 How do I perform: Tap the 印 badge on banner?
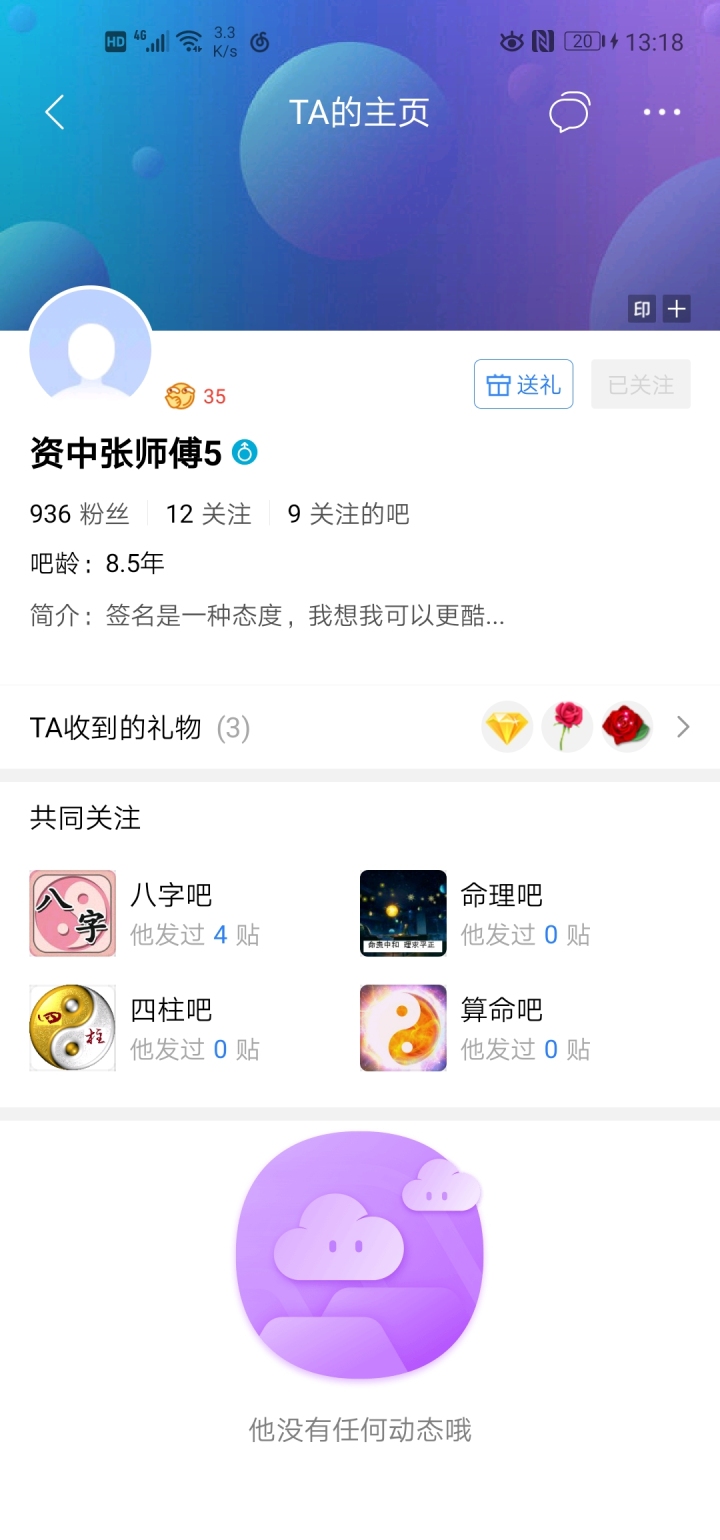click(x=642, y=309)
